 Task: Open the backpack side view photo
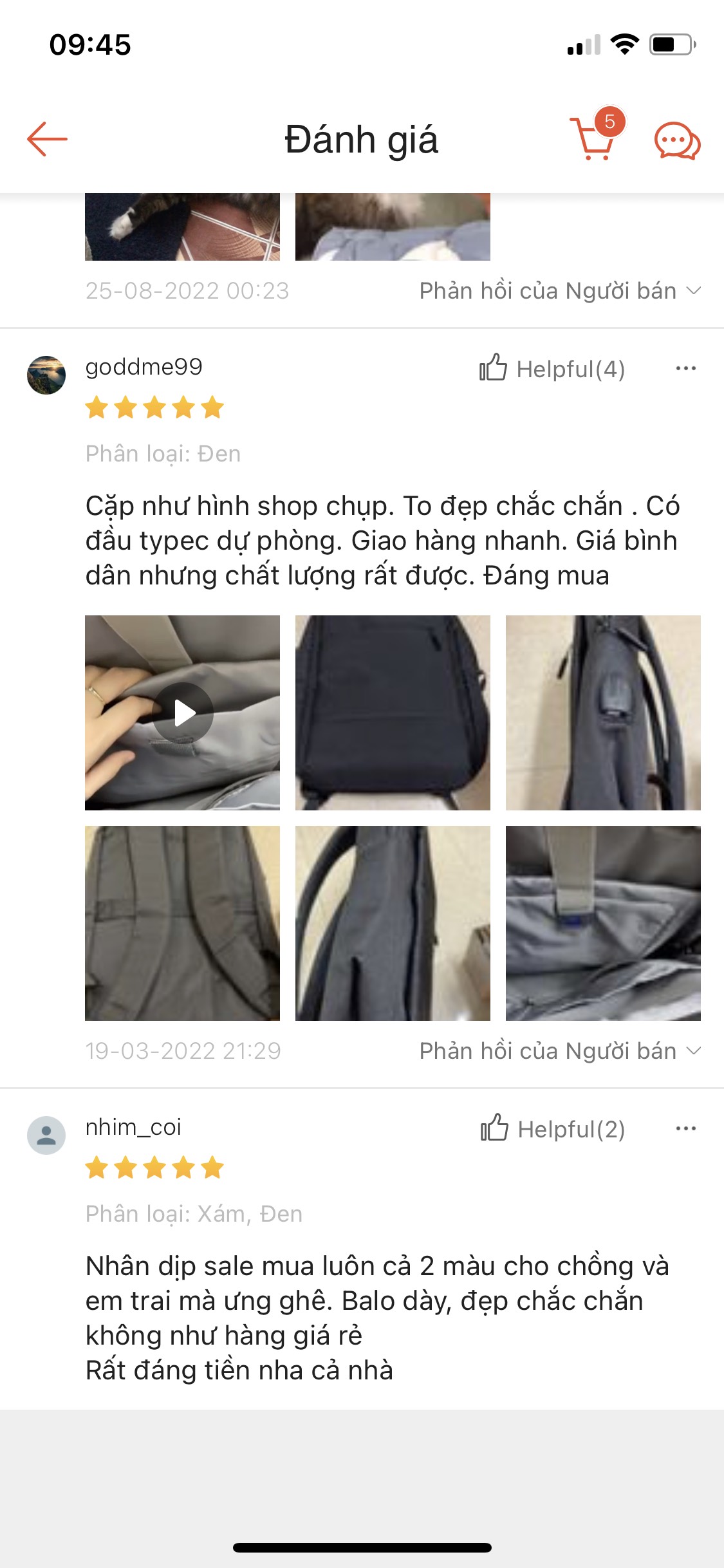[x=393, y=923]
